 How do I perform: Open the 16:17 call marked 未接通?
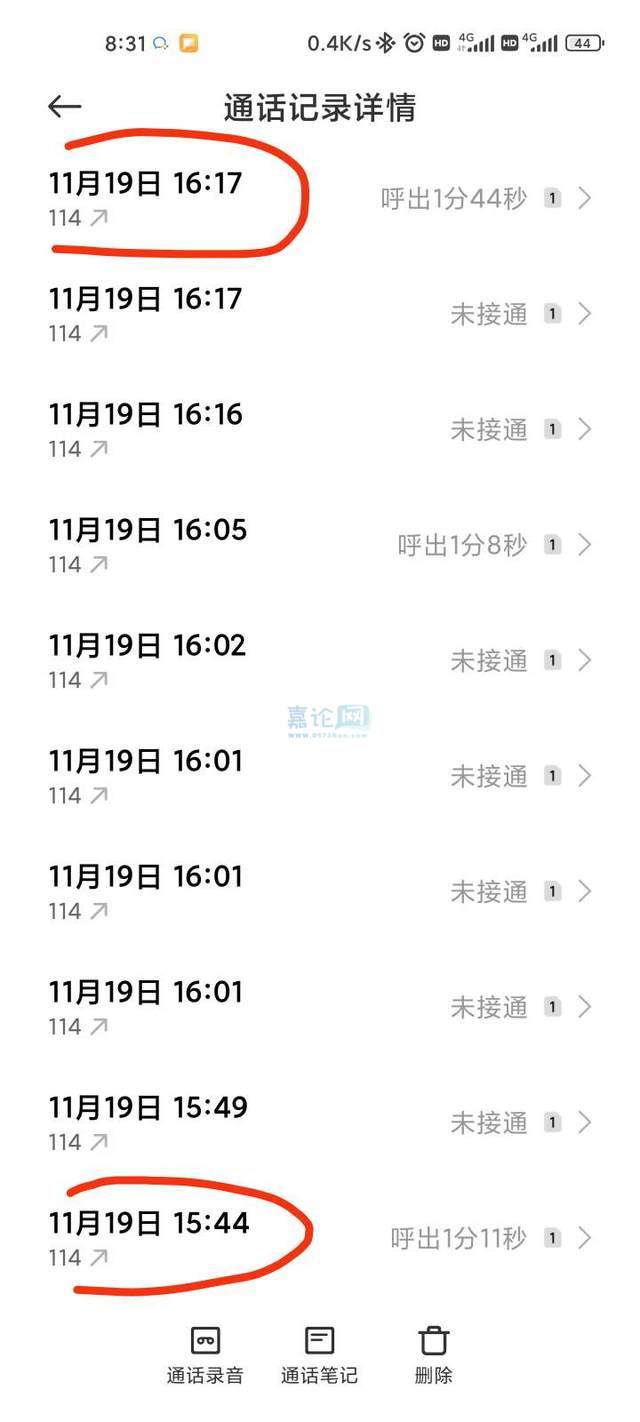320,314
